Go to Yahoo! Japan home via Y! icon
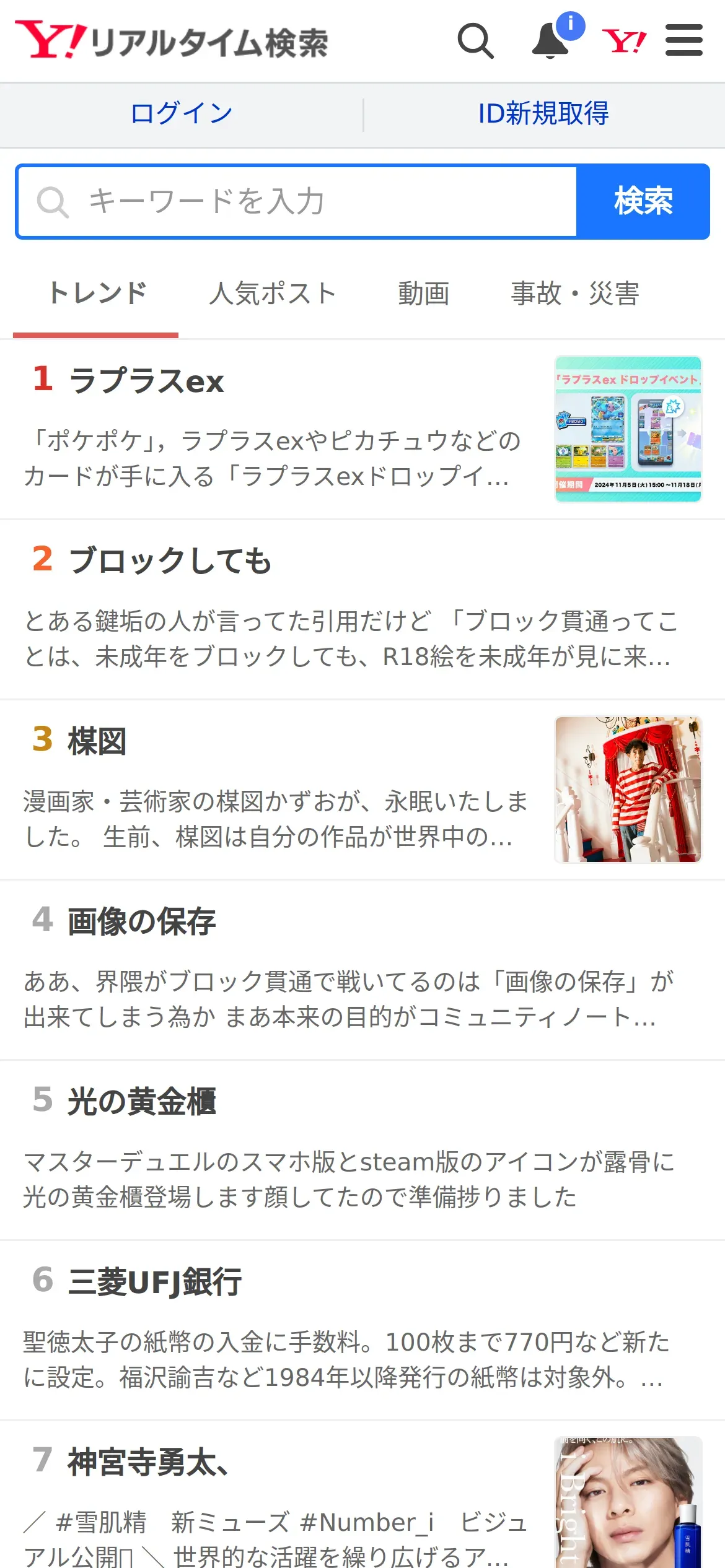This screenshot has width=725, height=1568. point(624,41)
